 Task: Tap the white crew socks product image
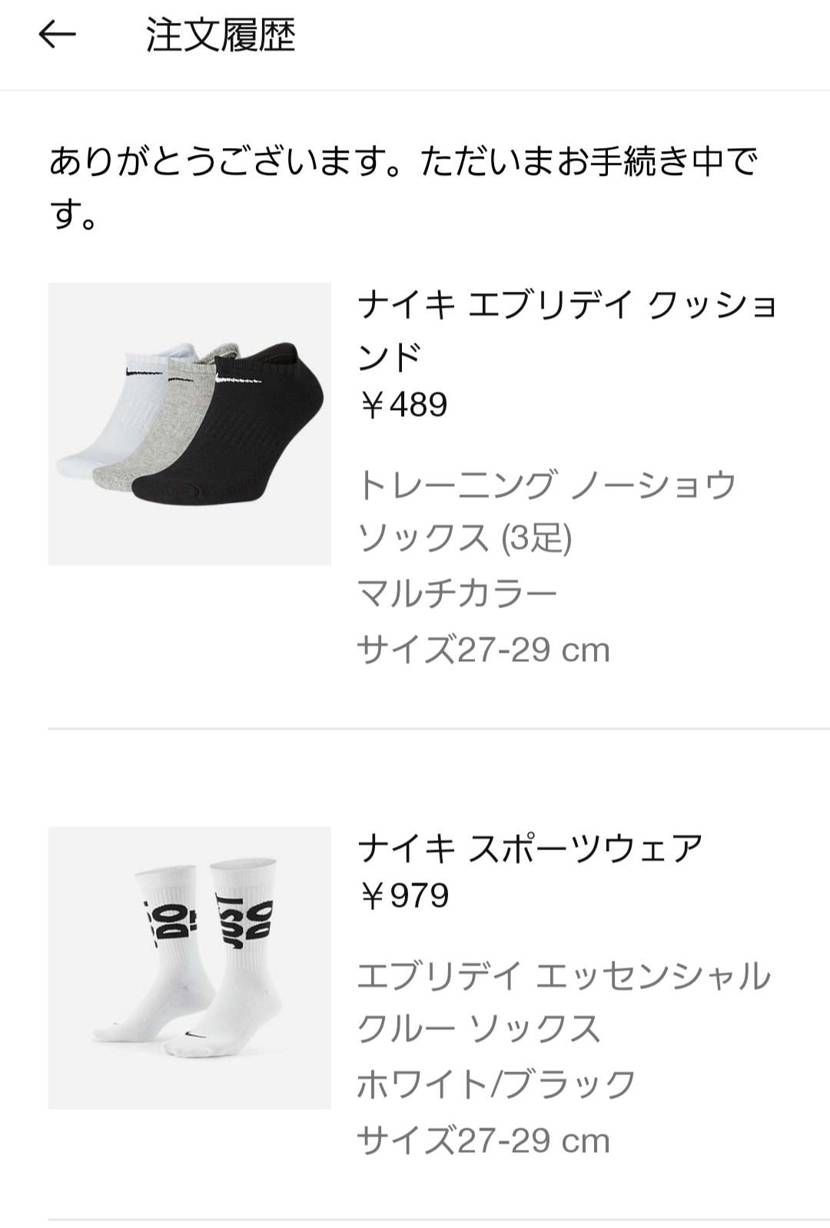[x=189, y=967]
